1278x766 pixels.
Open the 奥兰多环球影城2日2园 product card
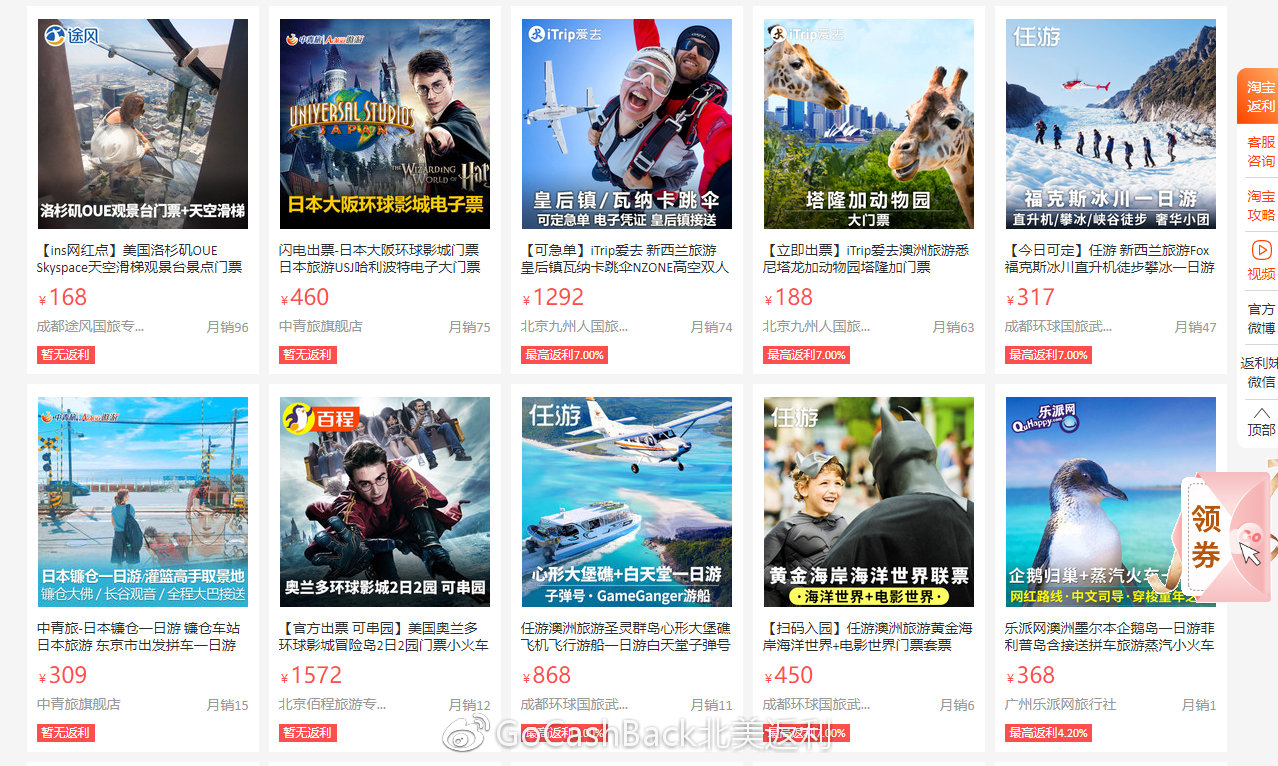pos(384,502)
